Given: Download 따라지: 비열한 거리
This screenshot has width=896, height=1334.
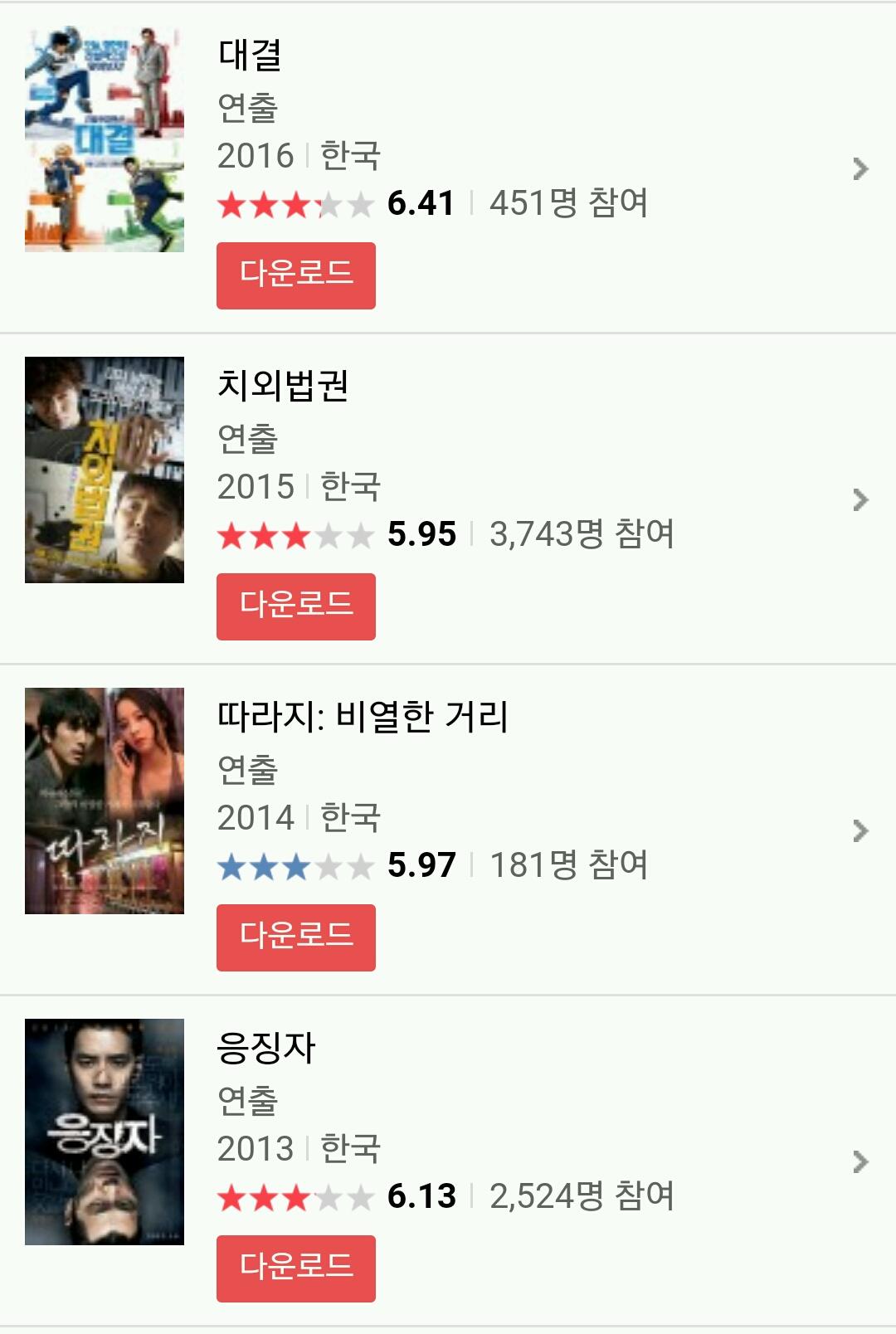Looking at the screenshot, I should 295,937.
